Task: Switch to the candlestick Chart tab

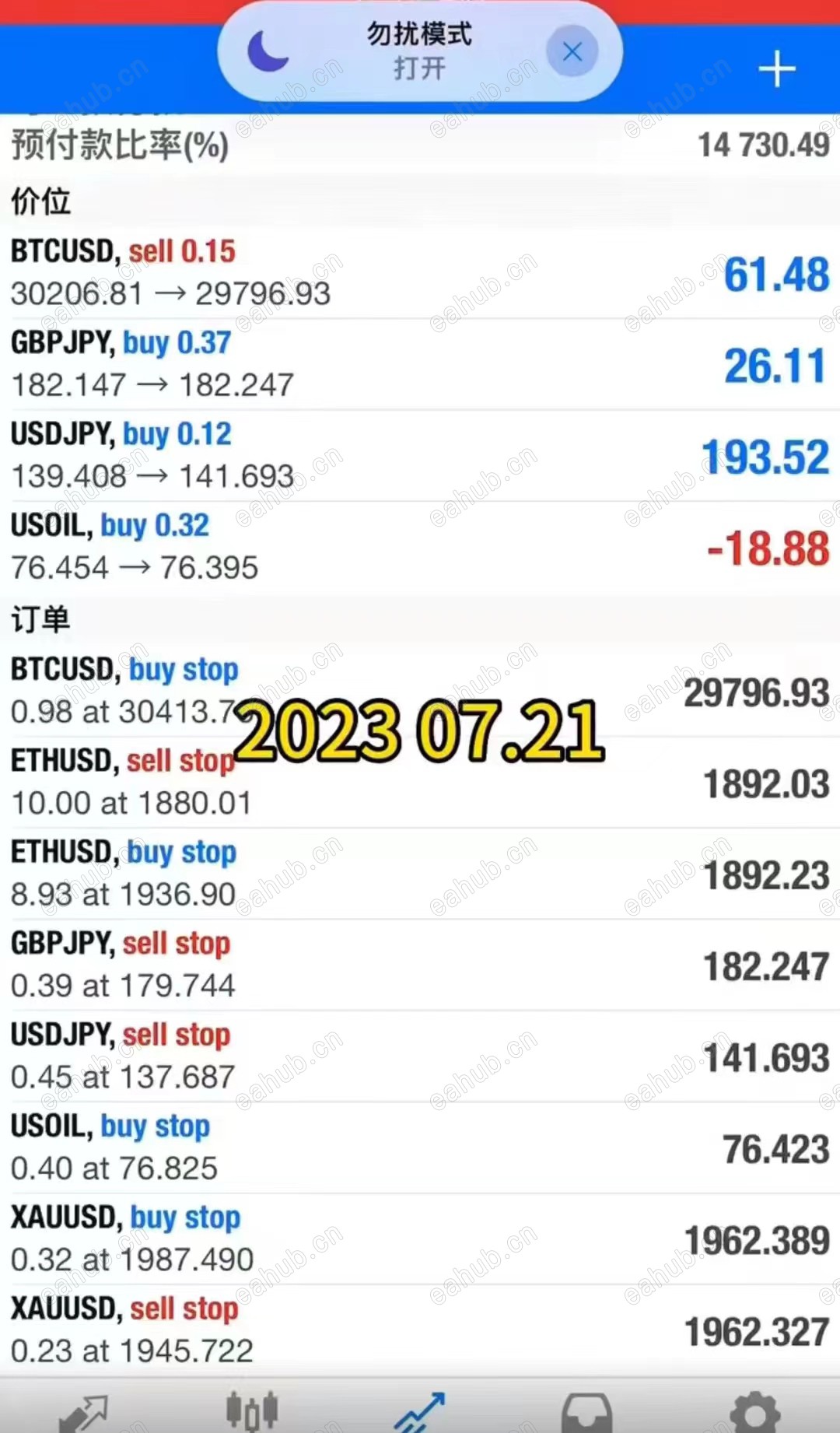Action: [x=251, y=1412]
